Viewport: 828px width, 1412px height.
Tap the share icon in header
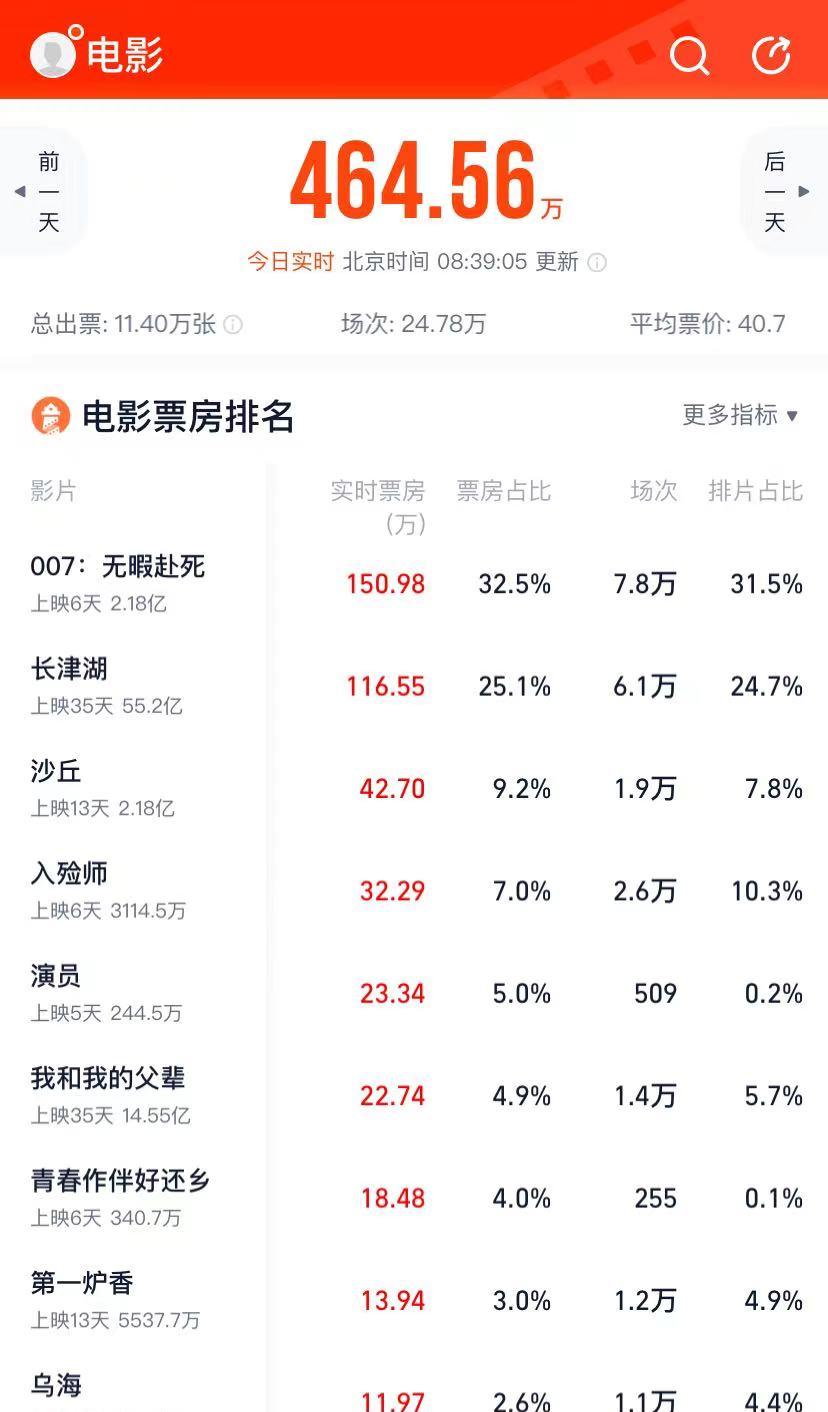pos(771,55)
